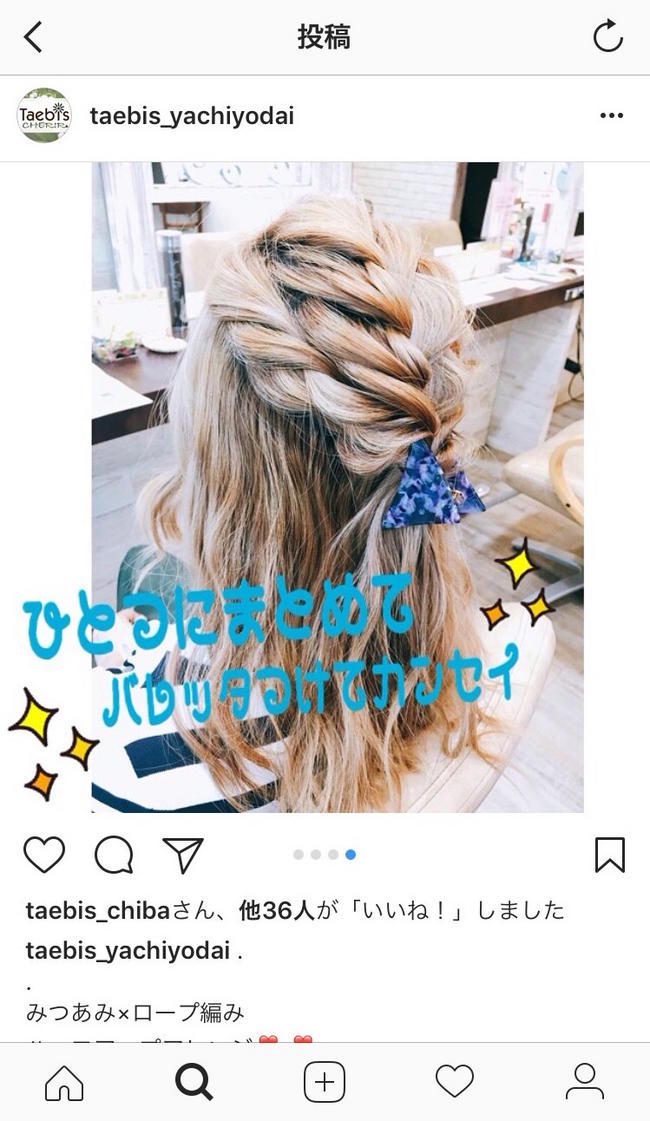View the other 36 people who liked

[275, 911]
